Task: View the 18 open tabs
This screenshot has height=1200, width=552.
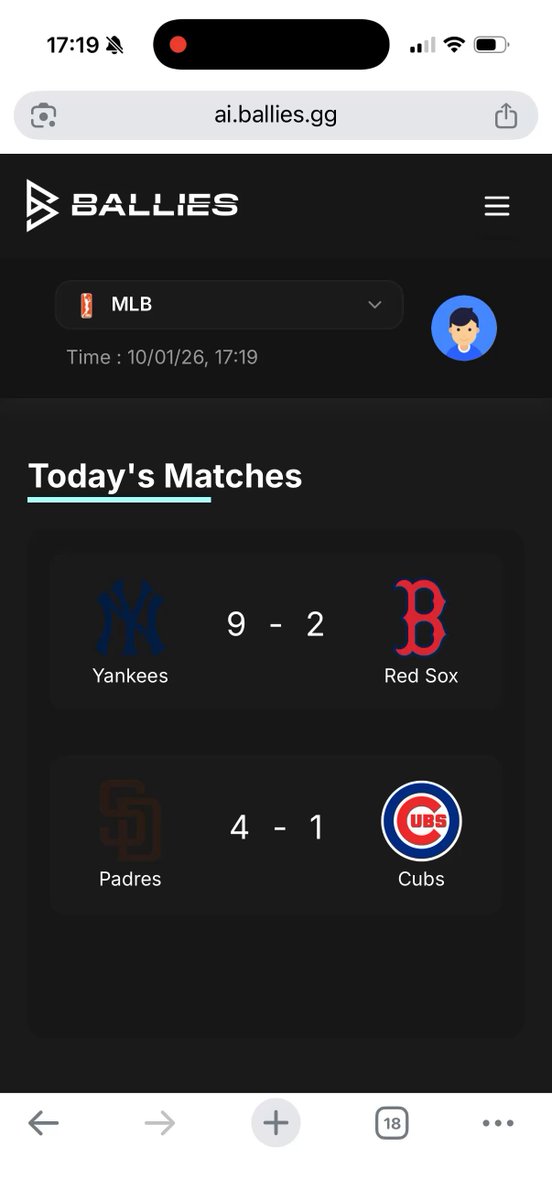Action: [392, 1123]
